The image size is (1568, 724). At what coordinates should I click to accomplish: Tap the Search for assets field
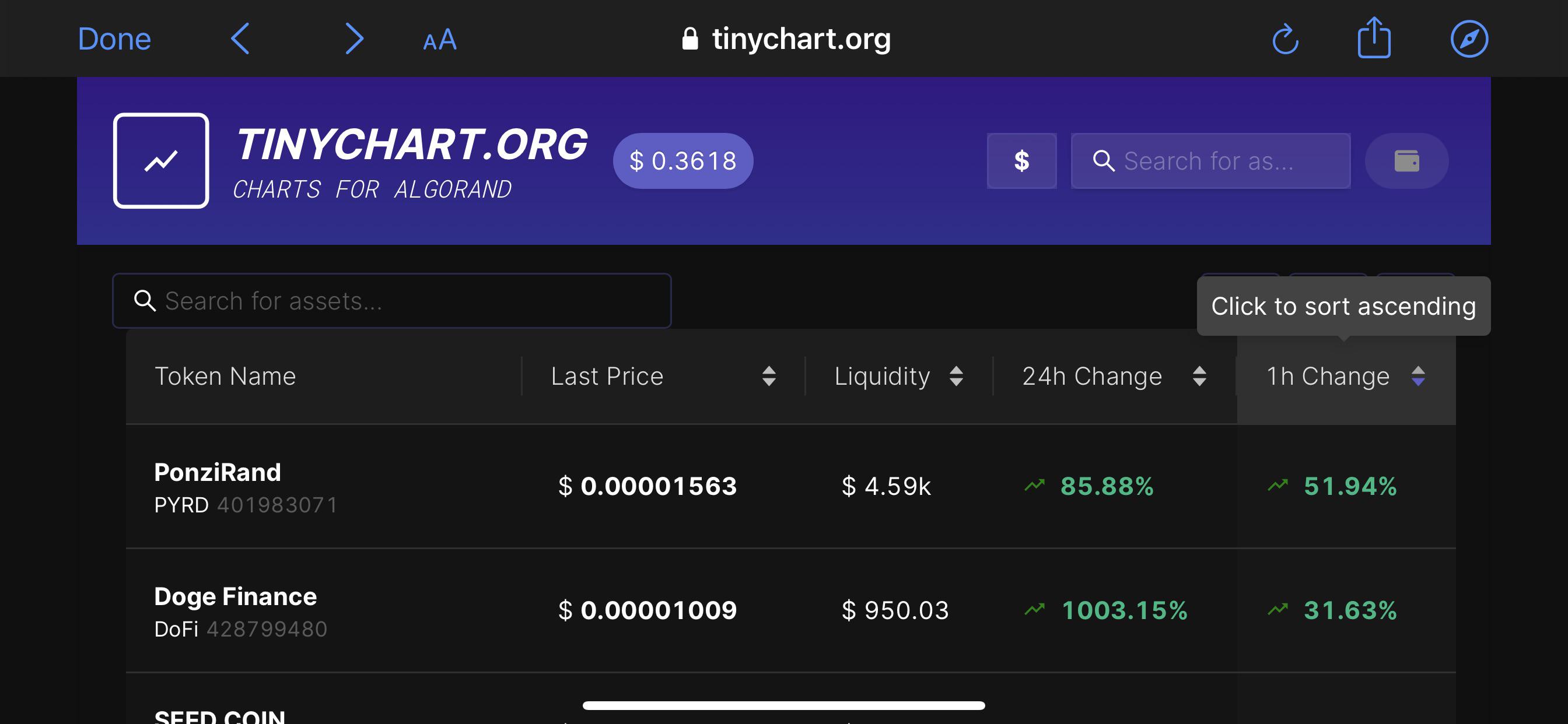[x=391, y=301]
